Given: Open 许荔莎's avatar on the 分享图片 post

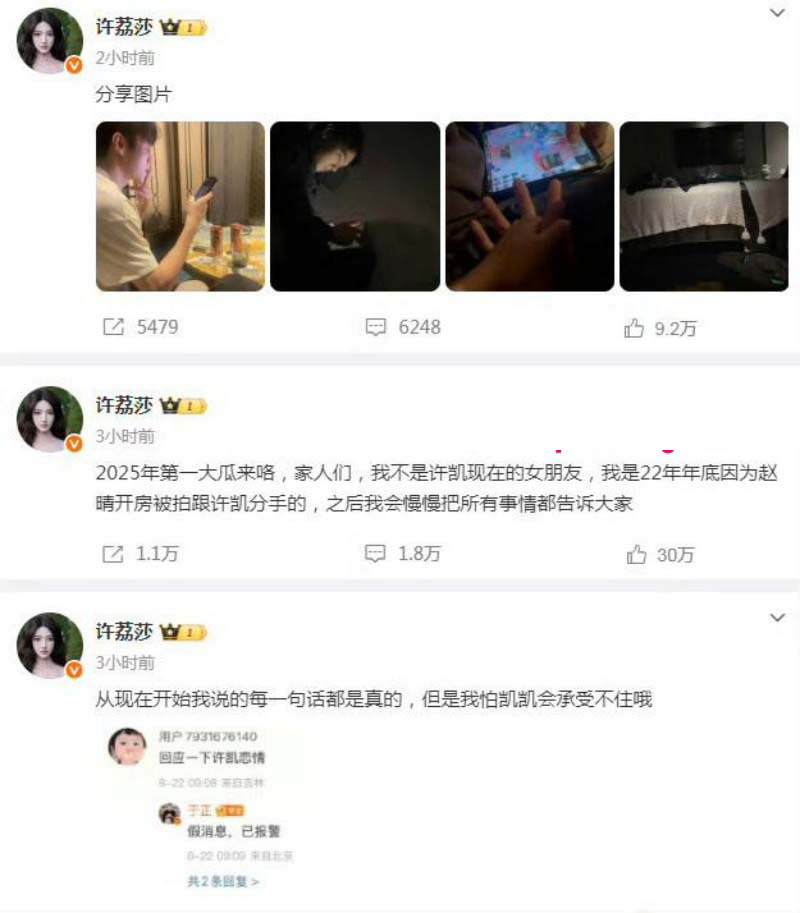Looking at the screenshot, I should 50,42.
